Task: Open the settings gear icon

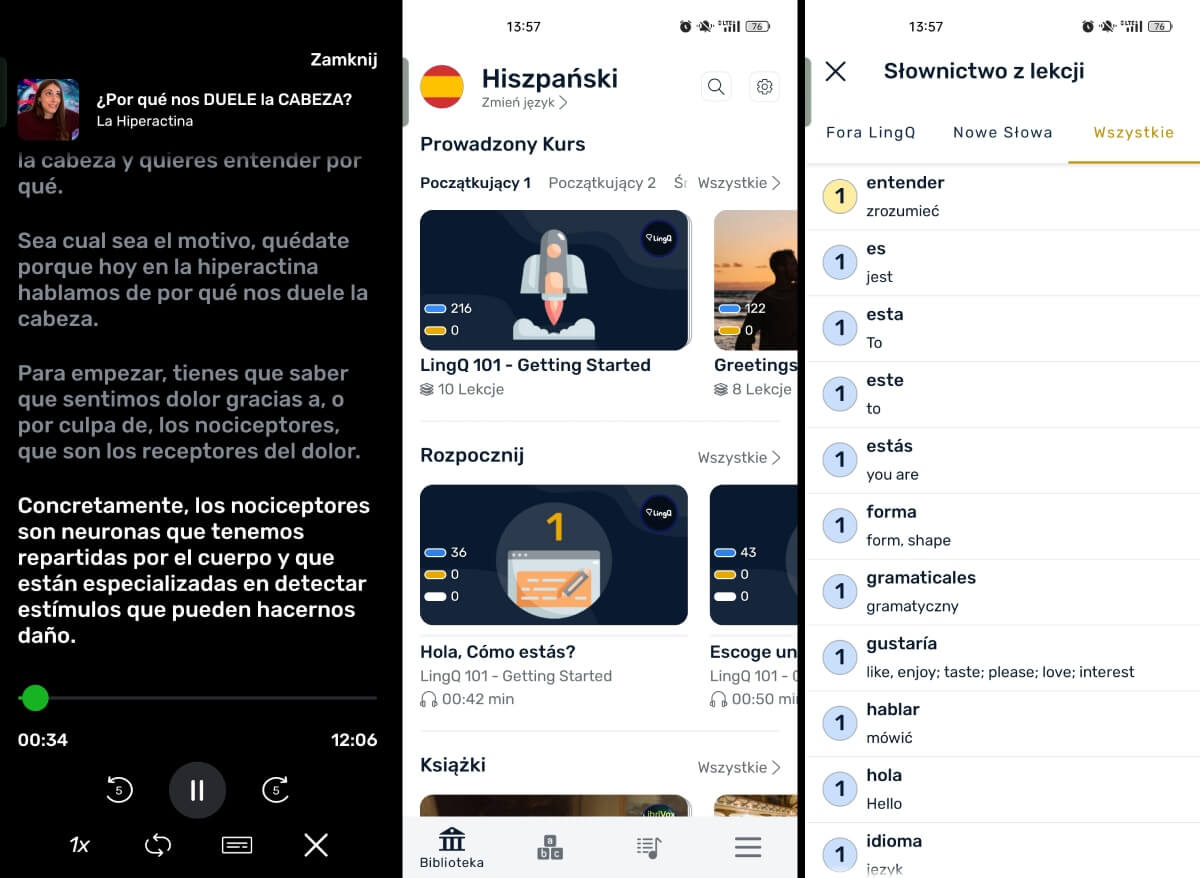Action: (765, 87)
